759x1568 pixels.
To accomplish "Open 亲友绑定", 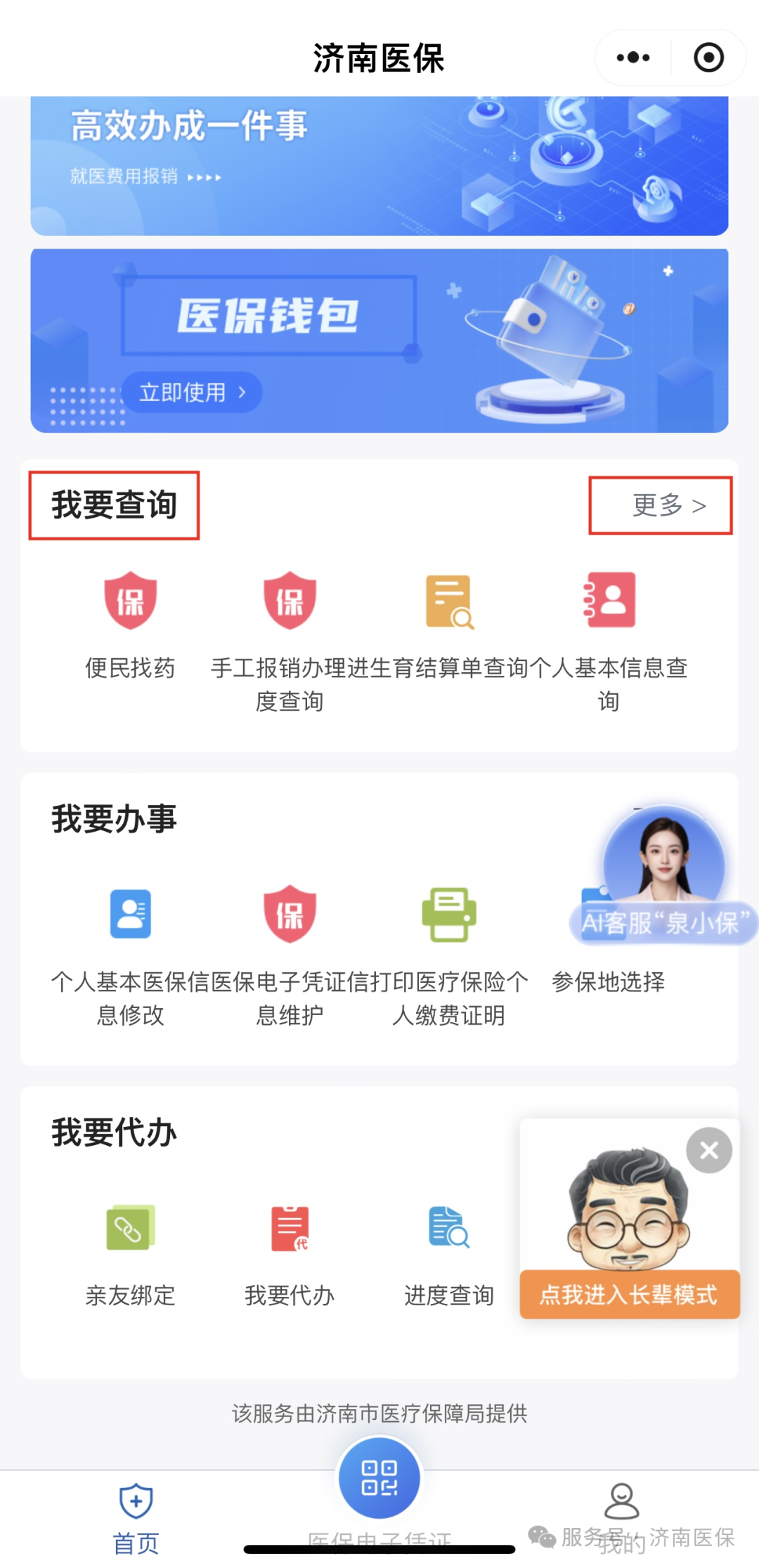I will [131, 1250].
